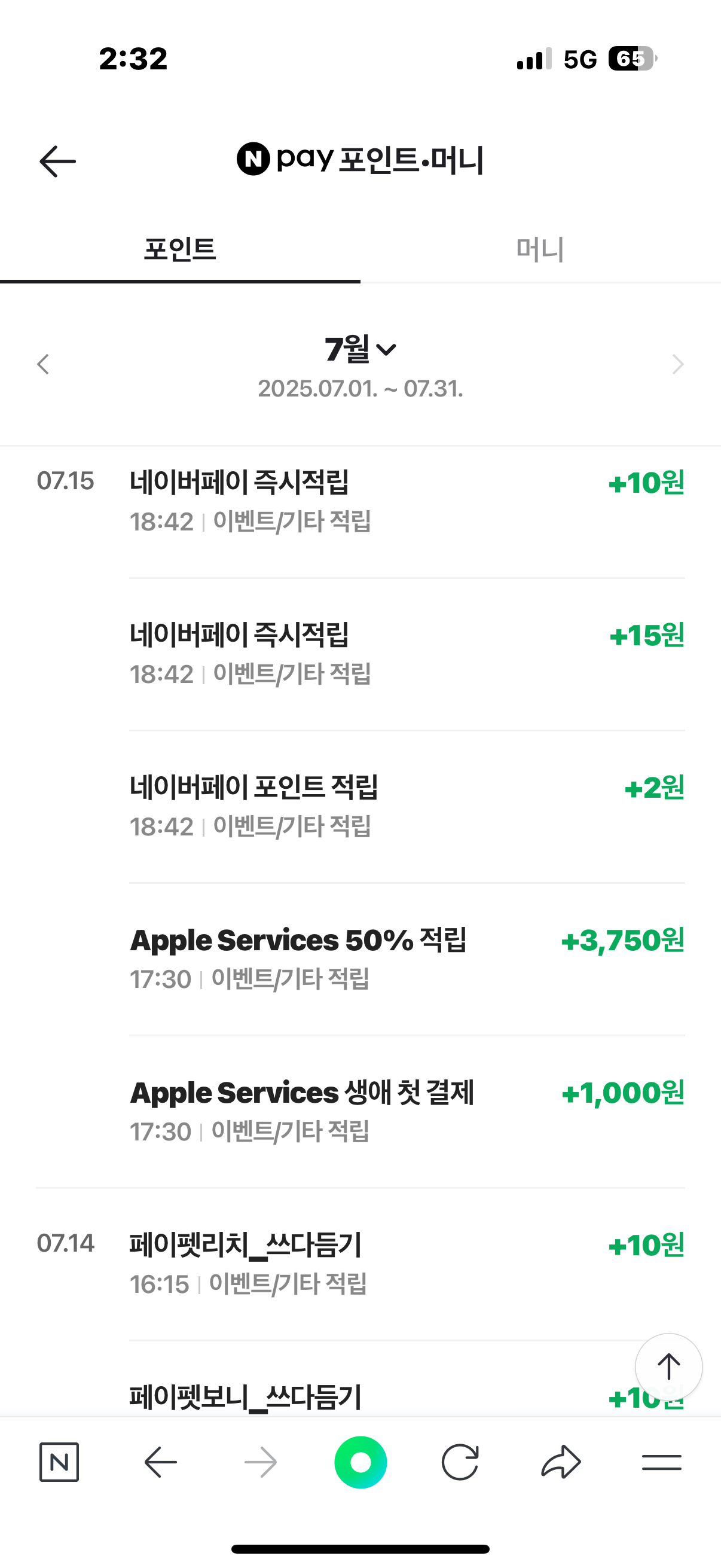
Task: Select the 포인트 tab
Action: click(x=180, y=249)
